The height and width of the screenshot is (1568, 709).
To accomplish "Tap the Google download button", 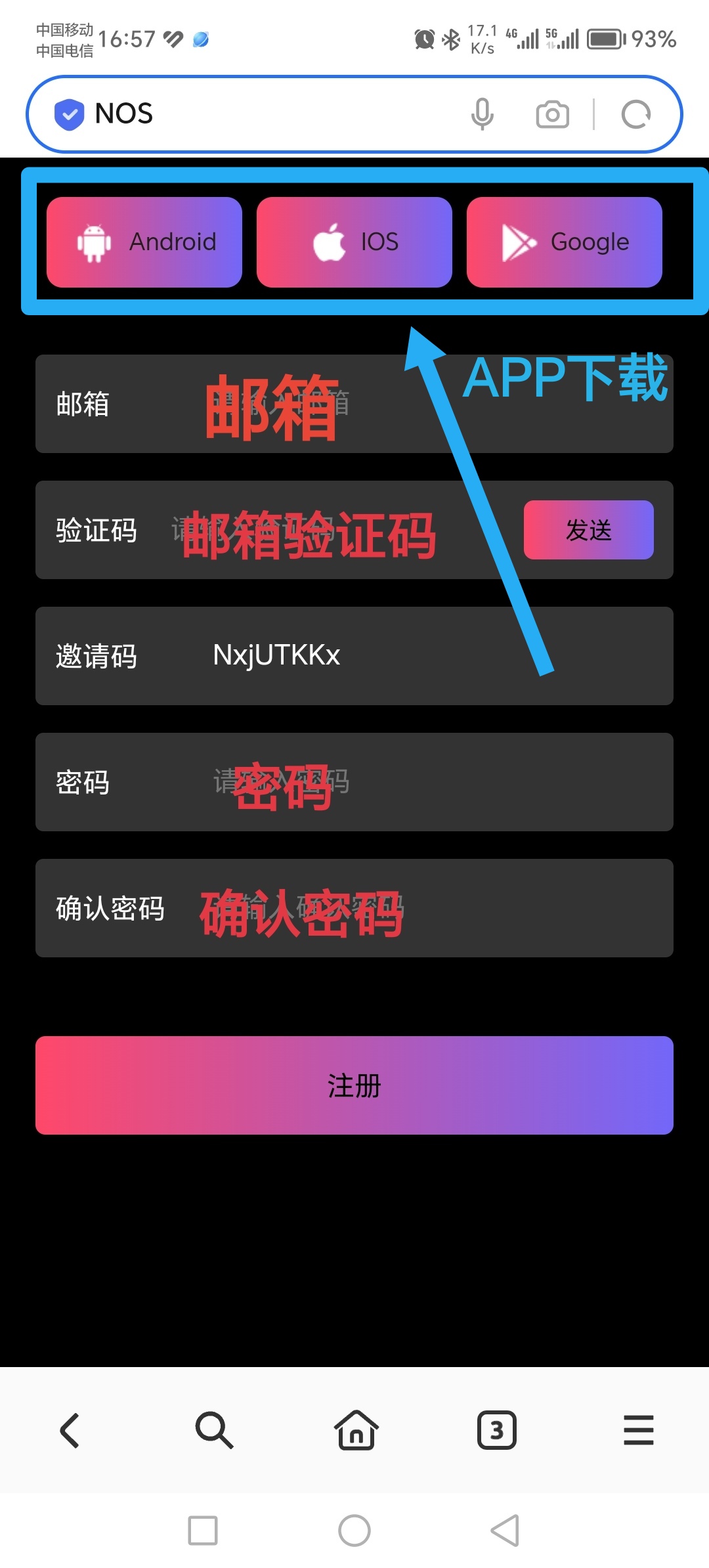I will 565,242.
